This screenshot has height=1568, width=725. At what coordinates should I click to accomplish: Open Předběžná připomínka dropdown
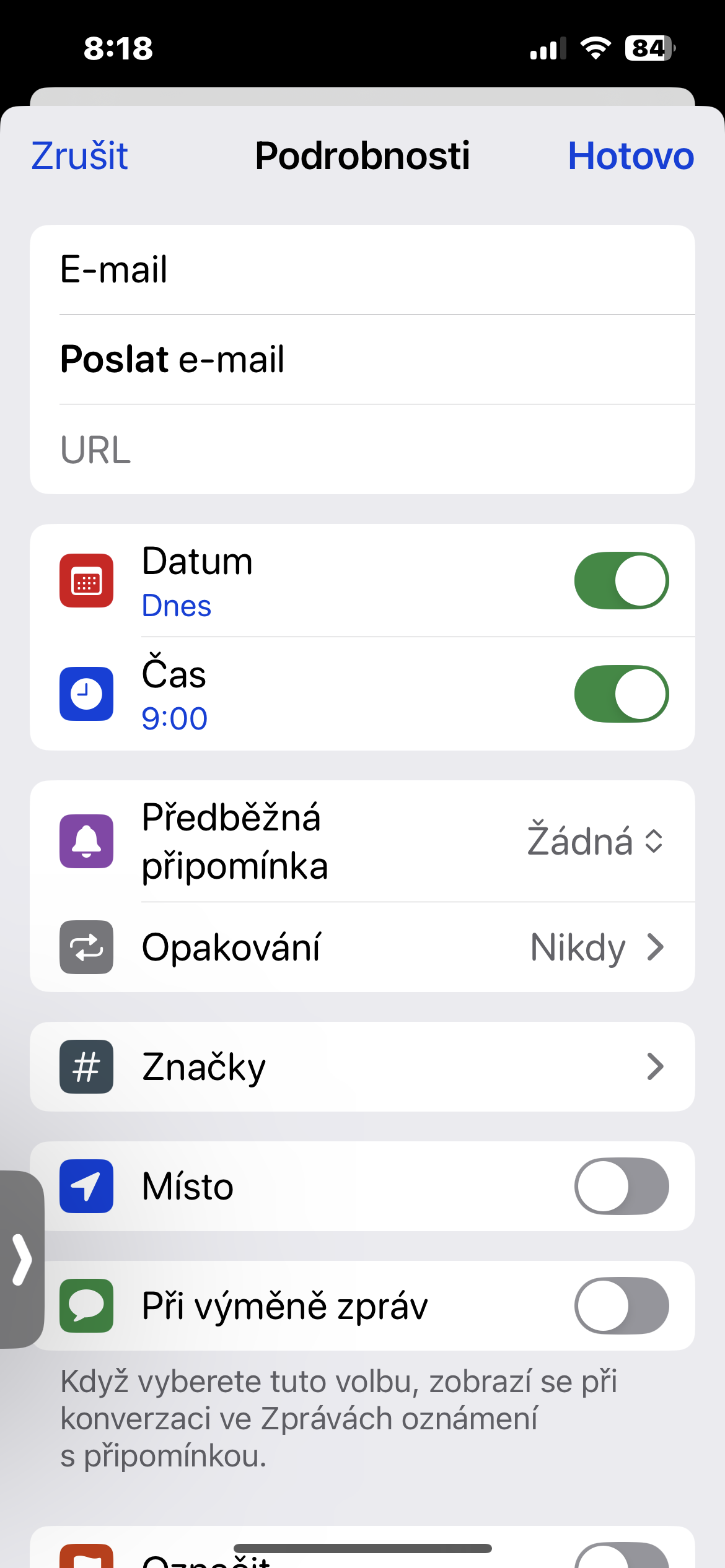(595, 841)
